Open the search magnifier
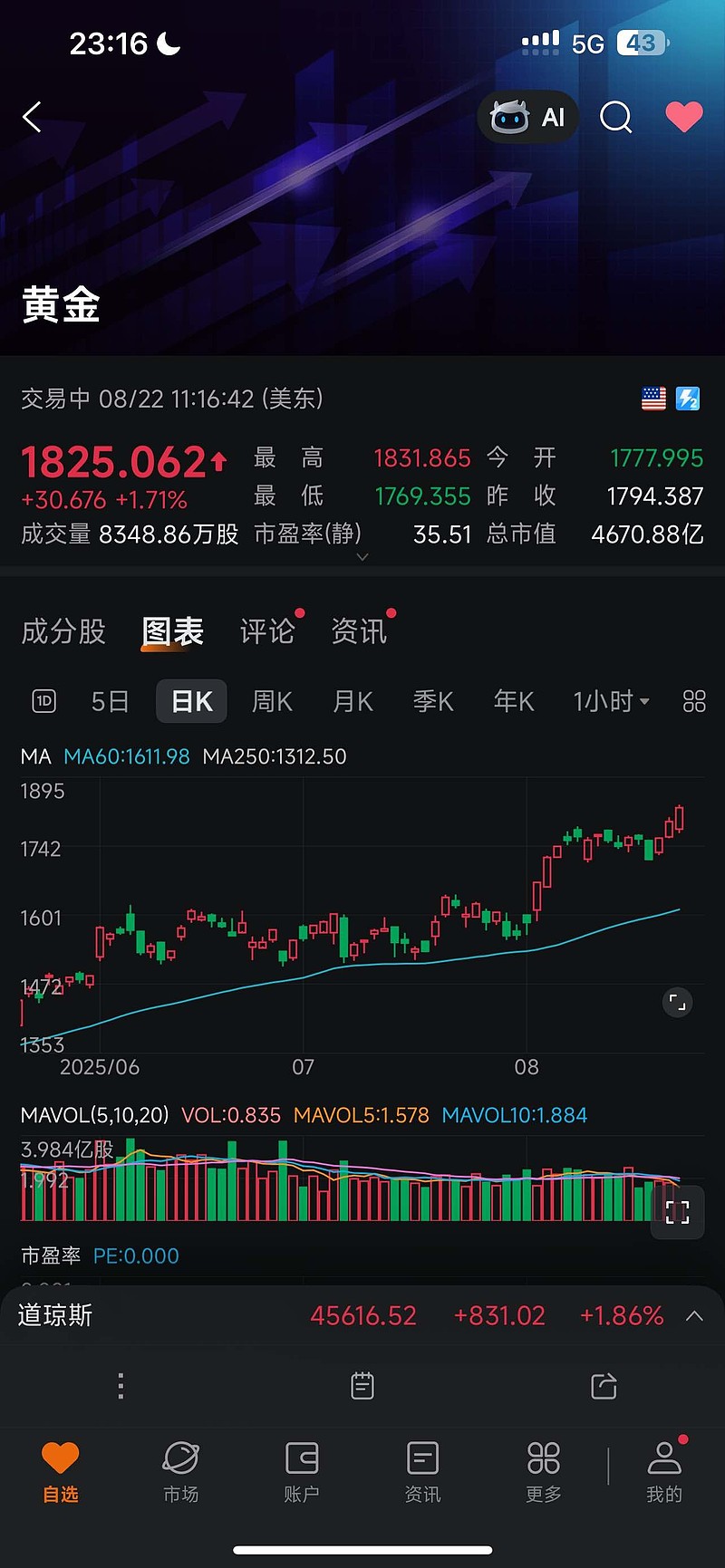The image size is (725, 1568). tap(615, 117)
